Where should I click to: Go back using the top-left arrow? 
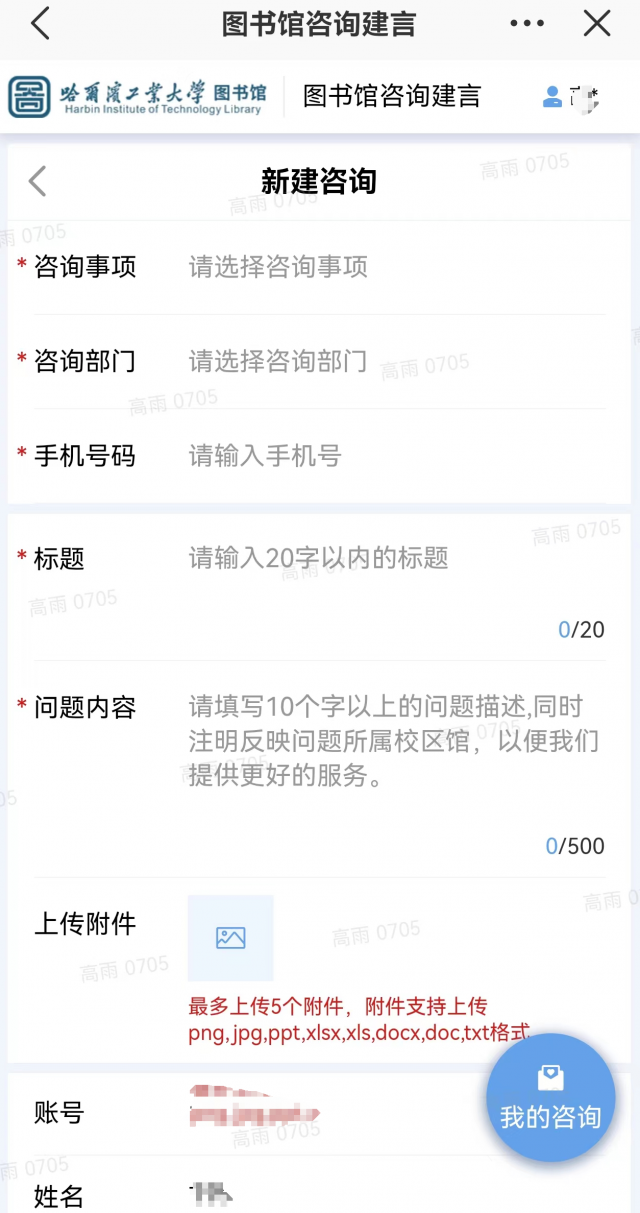pos(40,24)
